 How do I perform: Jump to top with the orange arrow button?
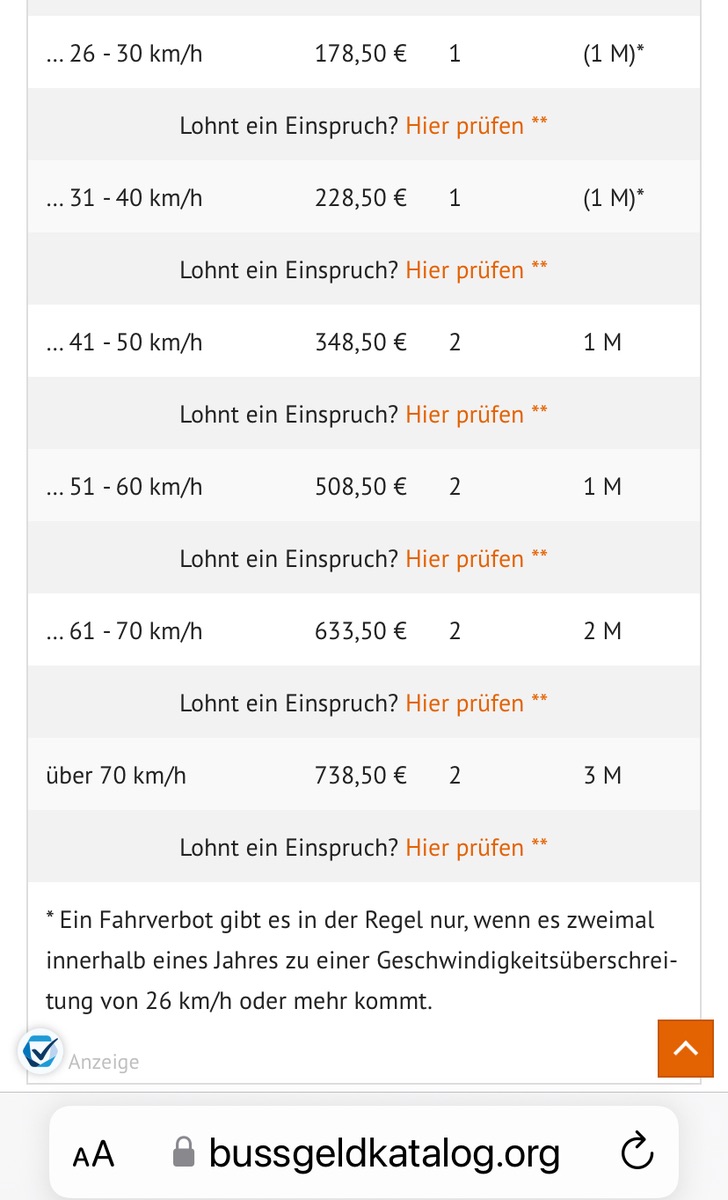pyautogui.click(x=686, y=1048)
